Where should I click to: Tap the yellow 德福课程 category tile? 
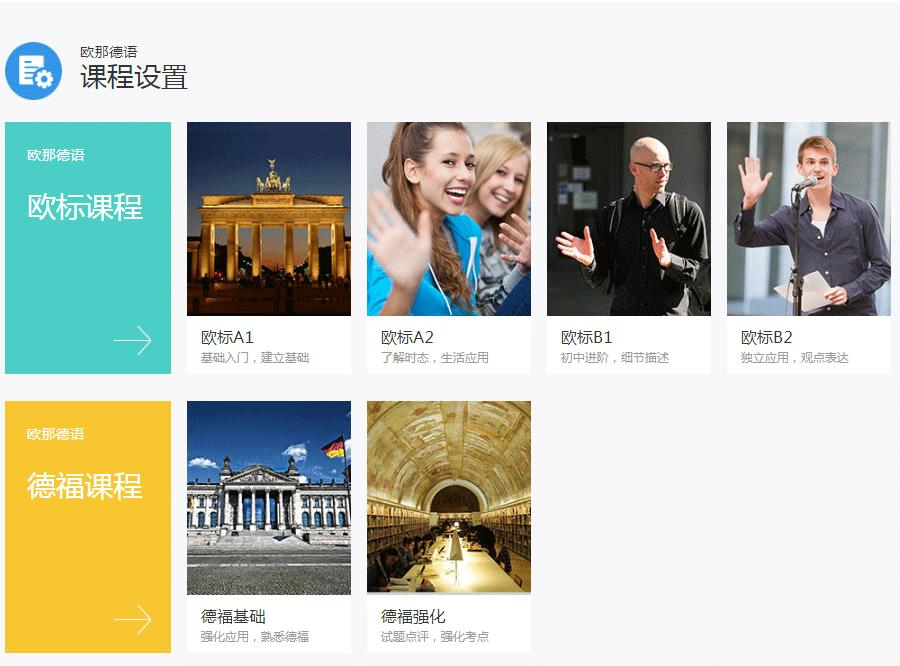coord(88,526)
